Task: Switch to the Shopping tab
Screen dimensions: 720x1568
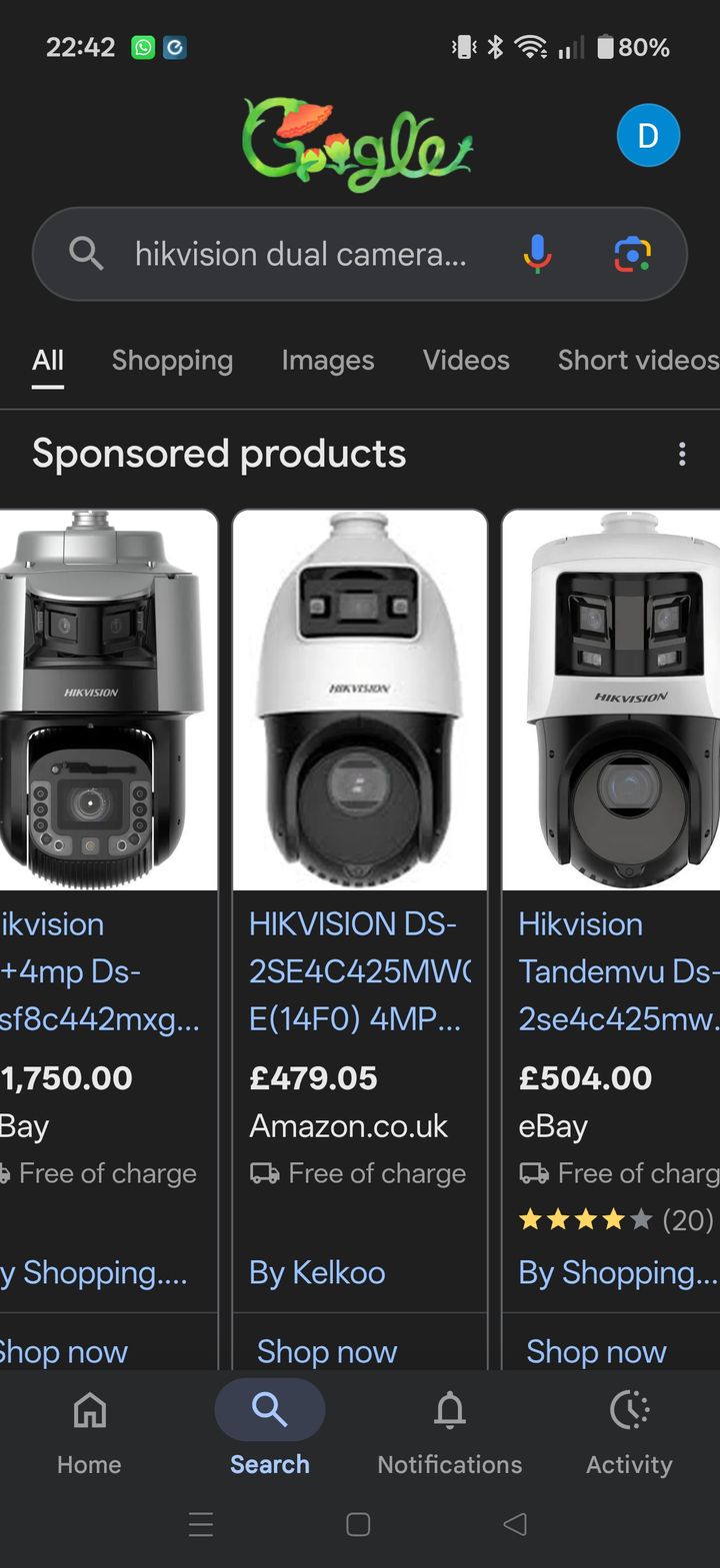Action: (172, 360)
